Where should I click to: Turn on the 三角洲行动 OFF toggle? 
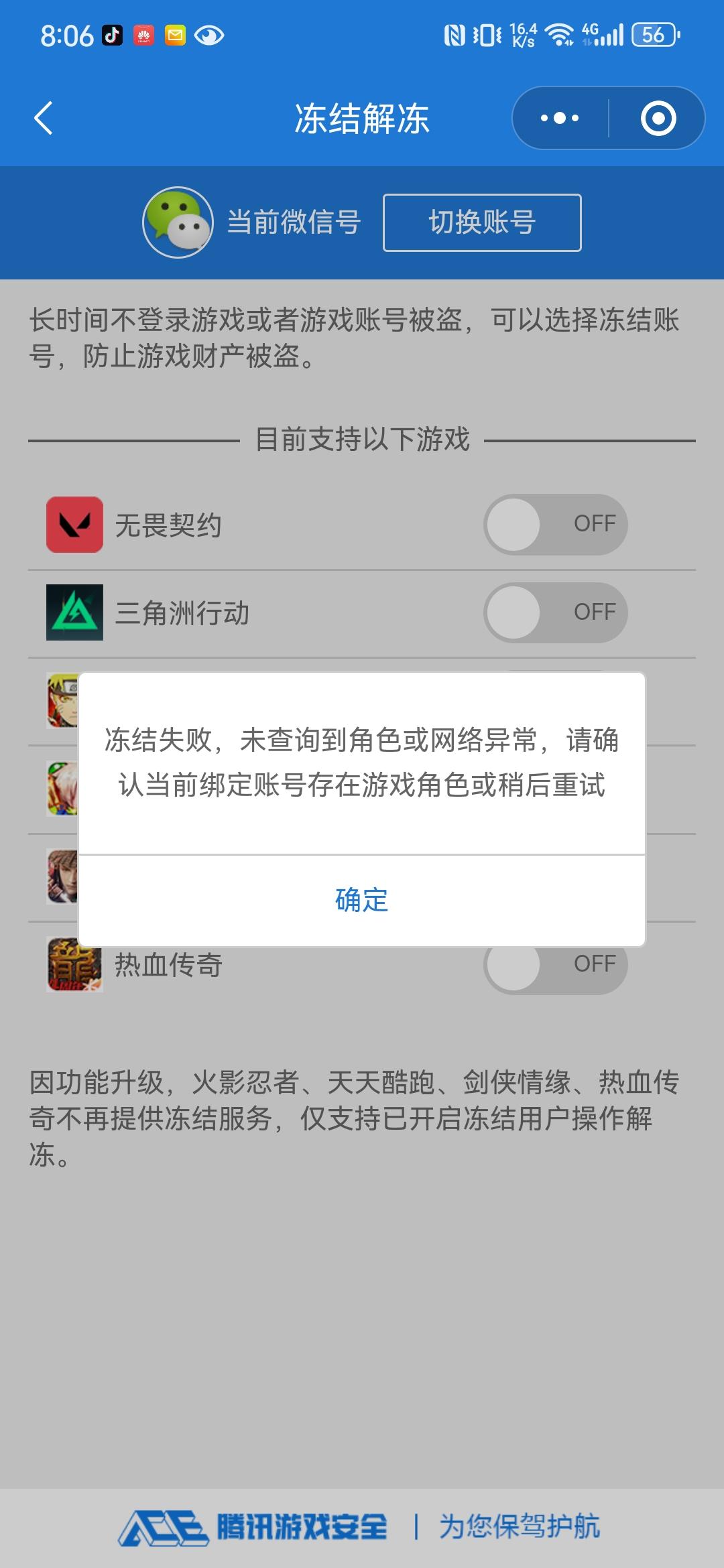tap(555, 612)
